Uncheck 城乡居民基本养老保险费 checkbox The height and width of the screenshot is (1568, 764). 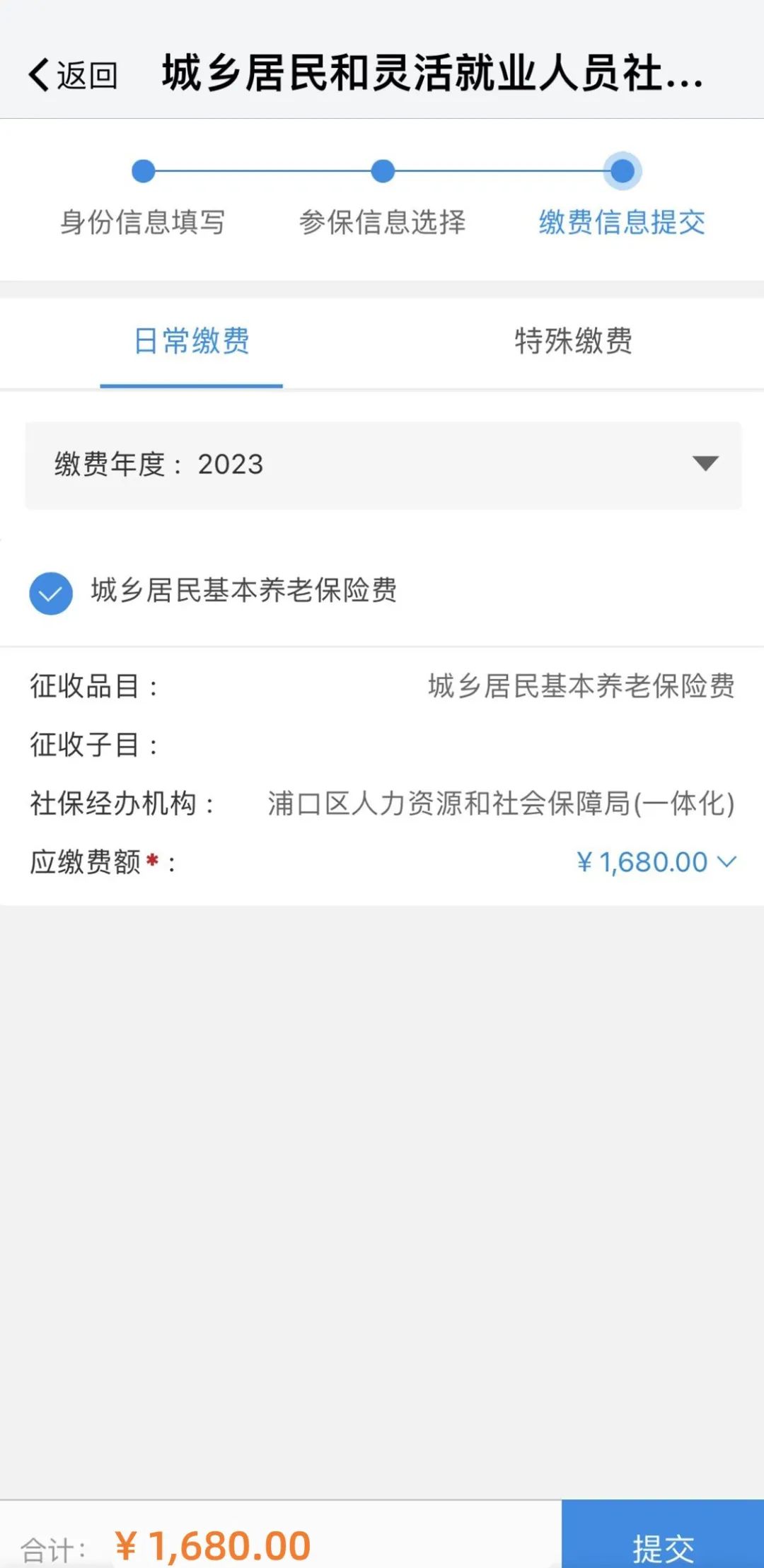click(51, 593)
